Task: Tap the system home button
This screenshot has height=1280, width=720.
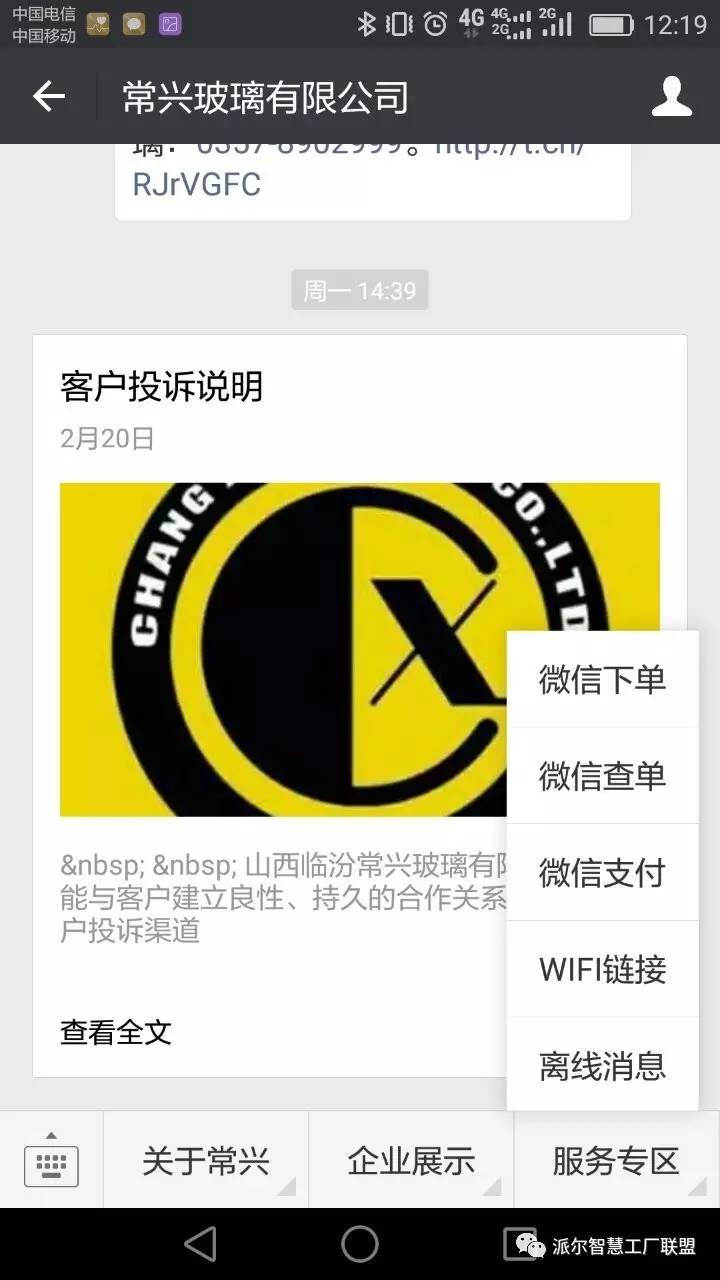Action: (x=360, y=1244)
